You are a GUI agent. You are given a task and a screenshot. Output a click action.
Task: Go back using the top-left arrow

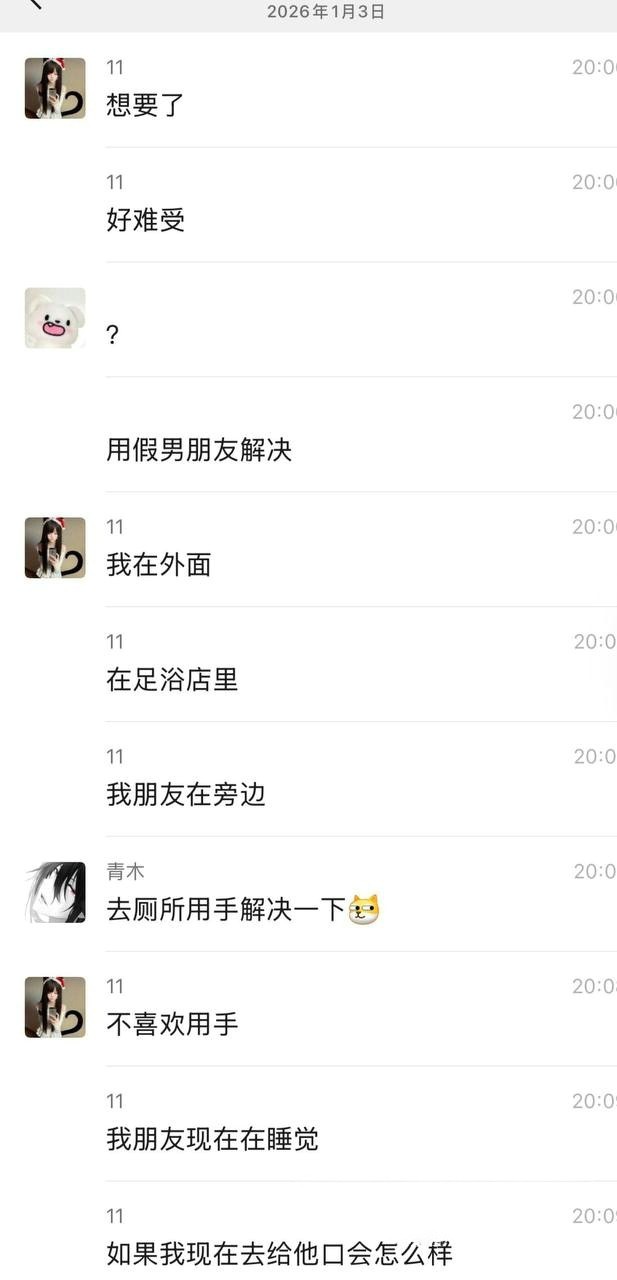click(36, 4)
